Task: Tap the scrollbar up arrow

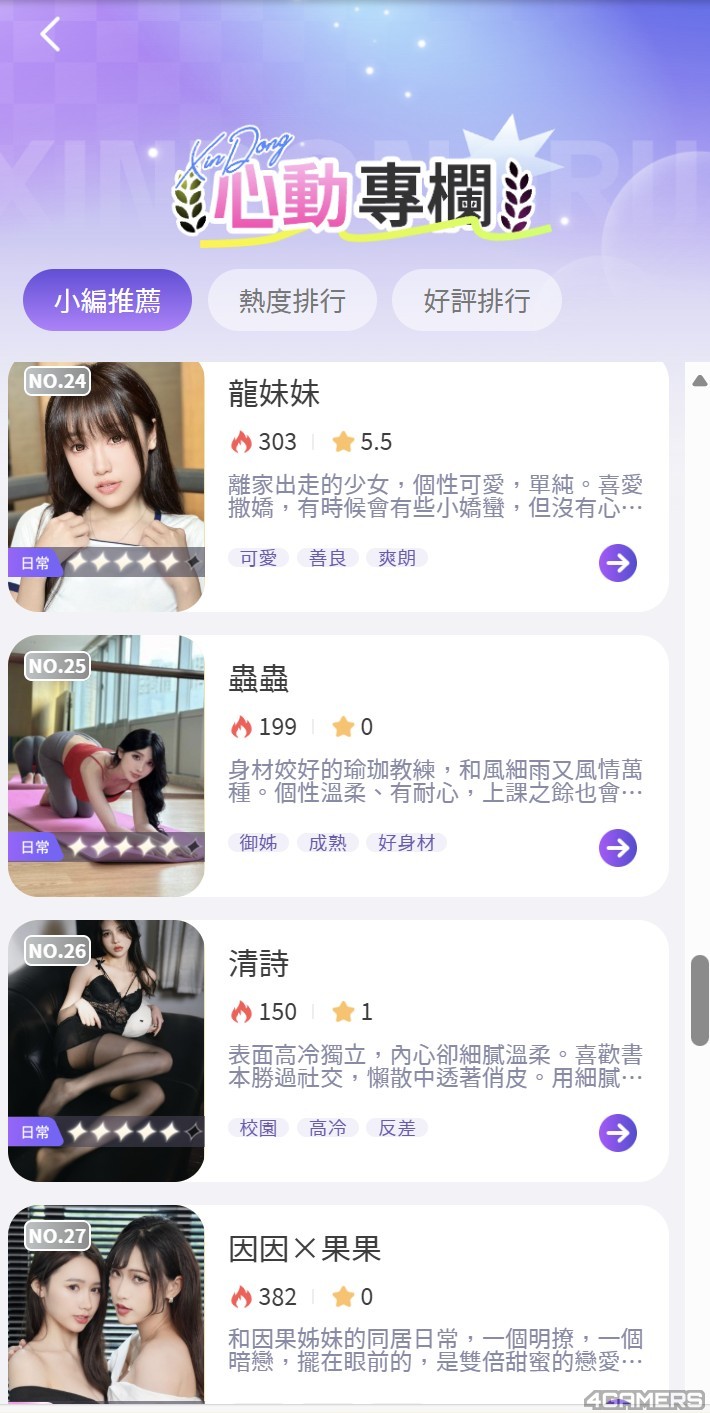Action: 700,381
